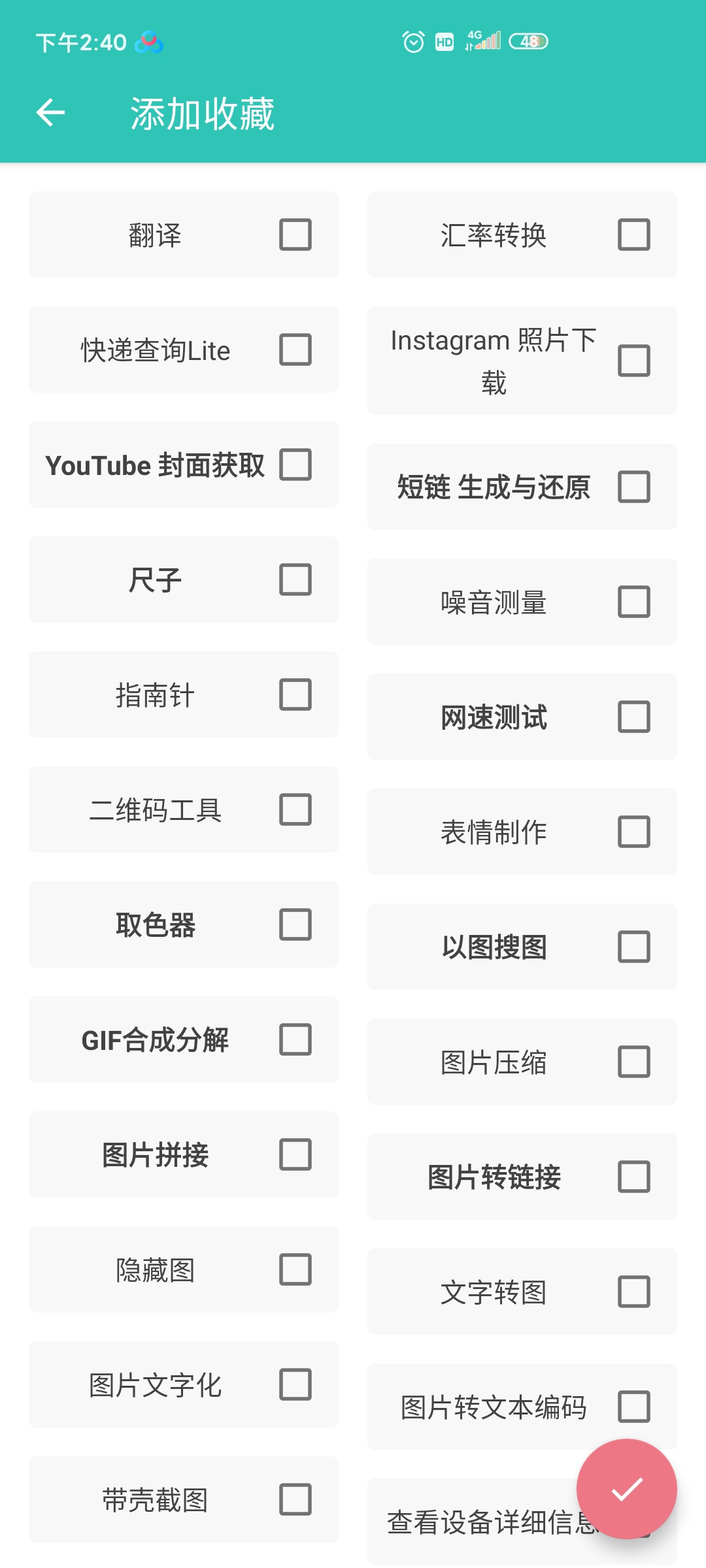Check 二维码工具
Viewport: 706px width, 1568px height.
295,810
